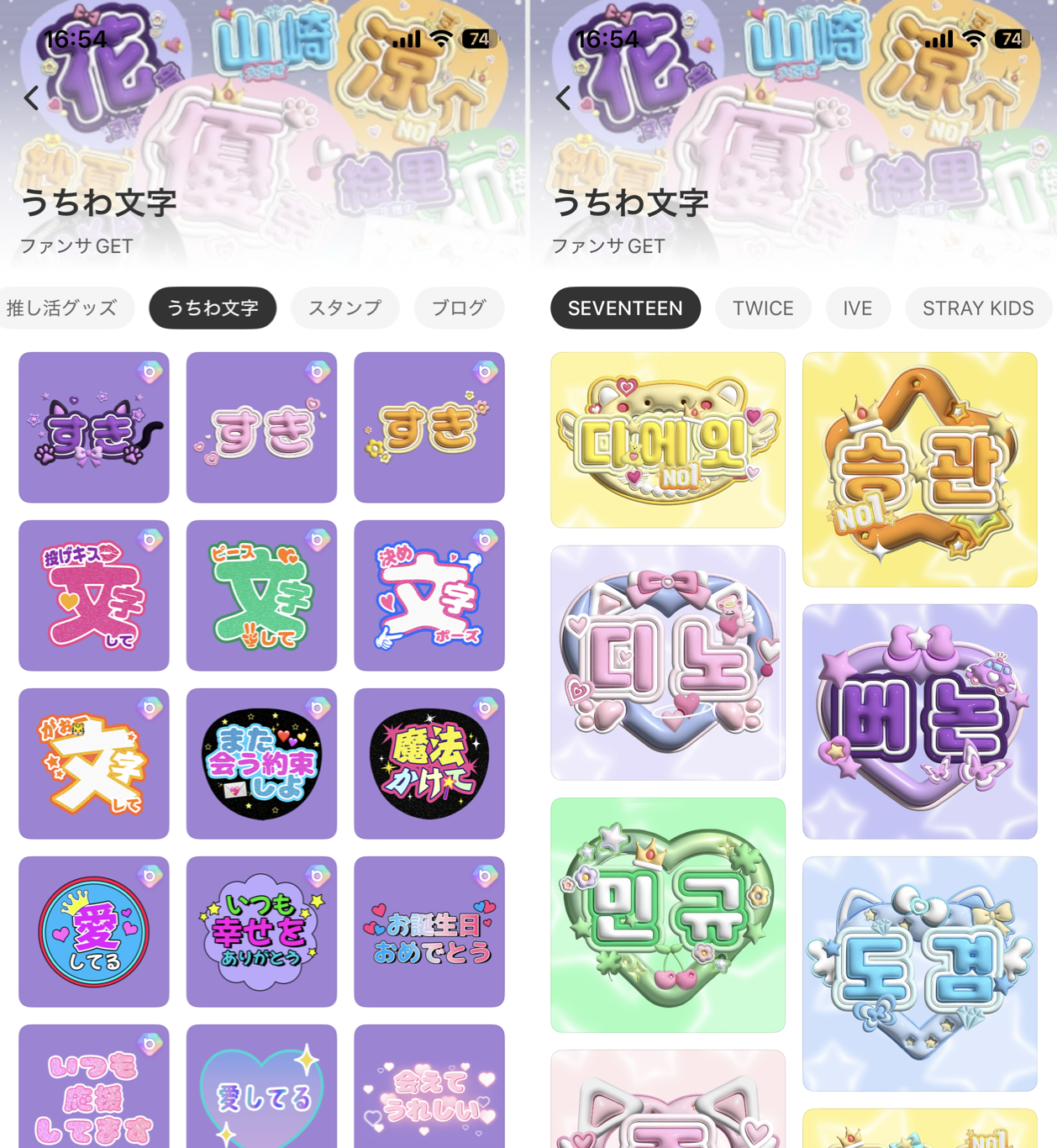Image resolution: width=1057 pixels, height=1148 pixels.
Task: Open the 投げキス 文字 template
Action: pos(94,596)
